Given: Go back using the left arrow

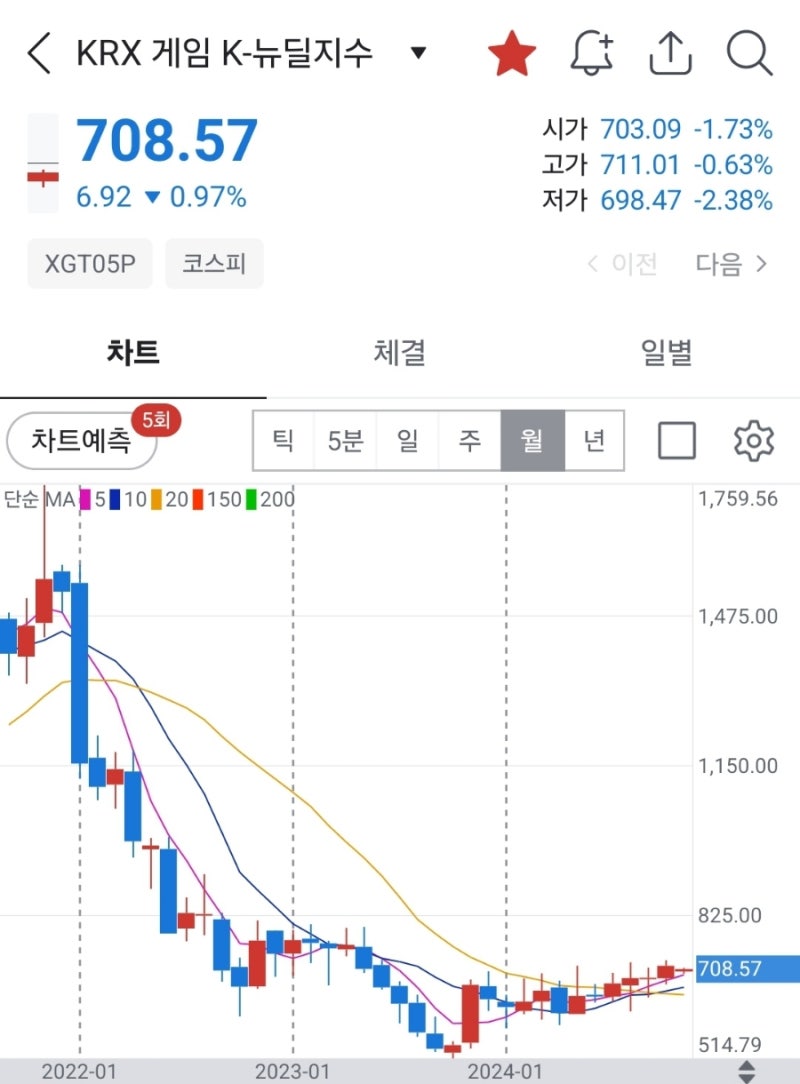Looking at the screenshot, I should pos(38,53).
